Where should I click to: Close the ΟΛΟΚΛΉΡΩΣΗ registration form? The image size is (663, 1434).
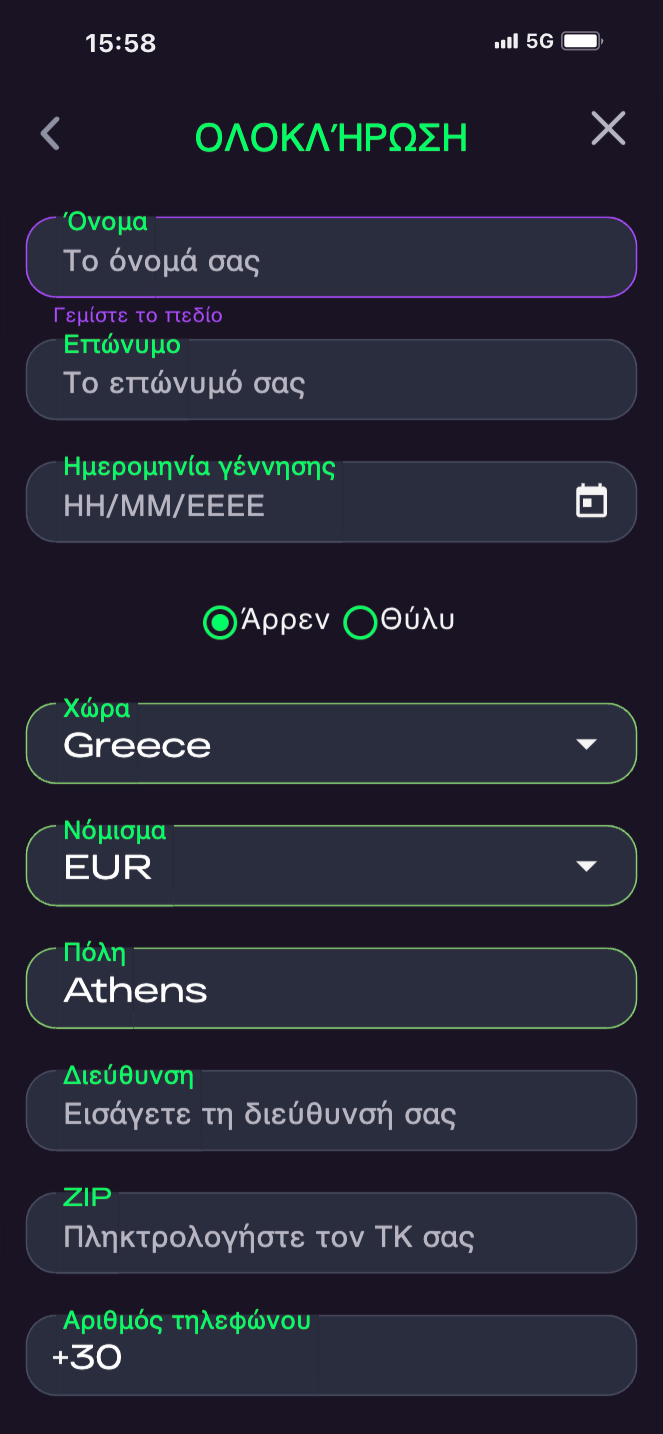click(x=608, y=129)
